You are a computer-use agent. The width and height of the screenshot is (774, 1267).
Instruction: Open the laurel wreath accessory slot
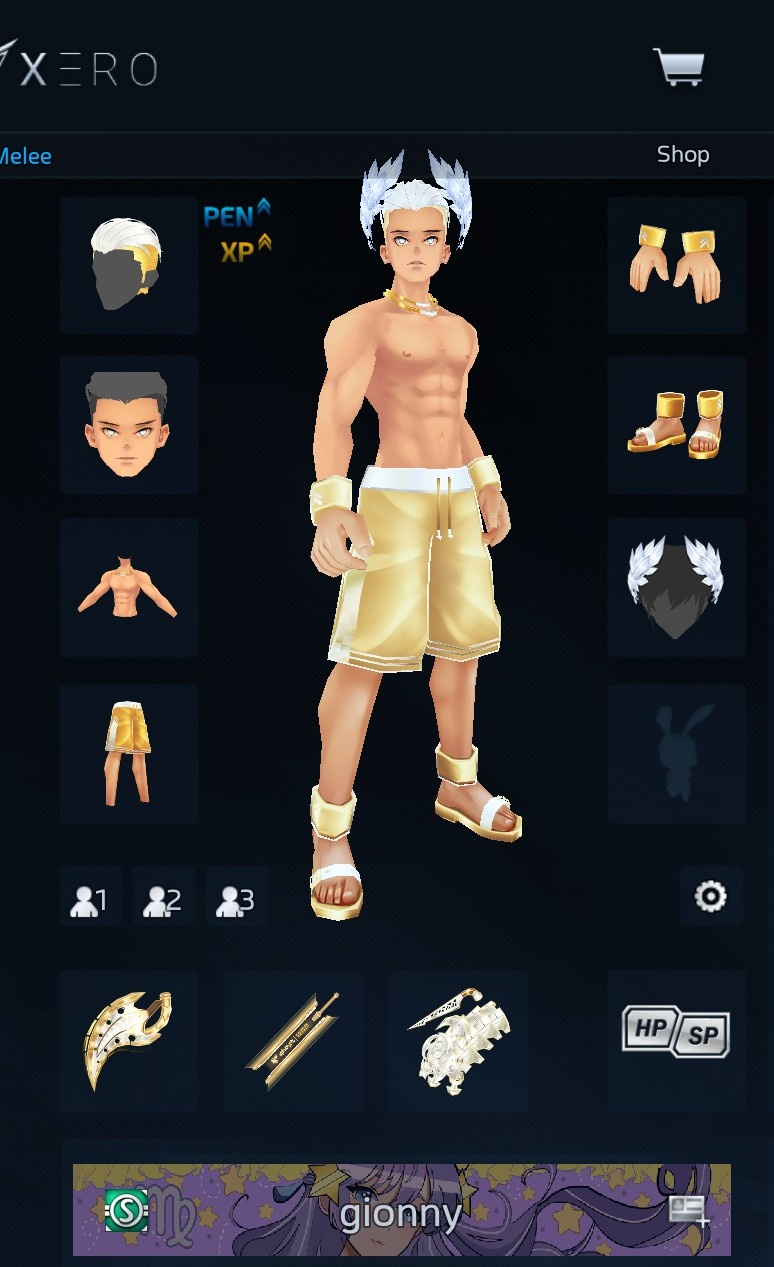pos(677,587)
